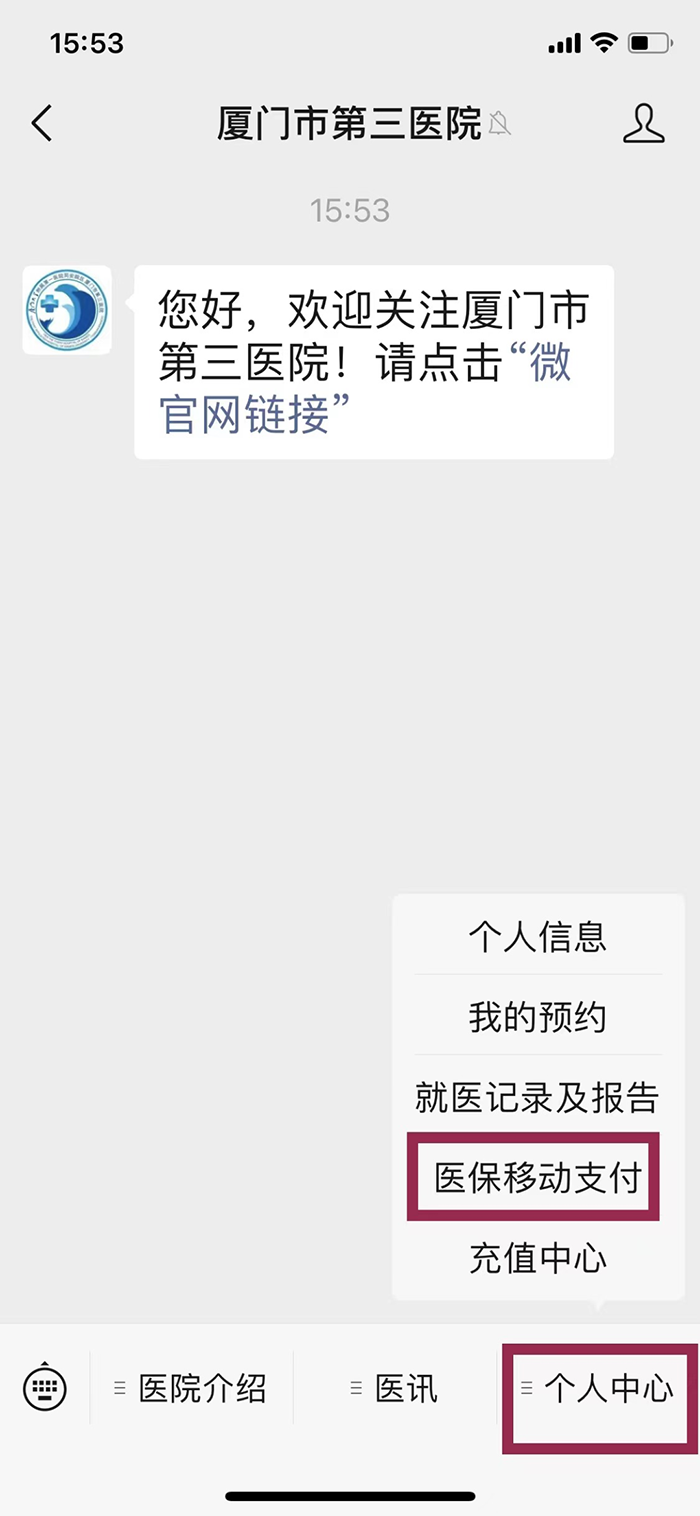
Task: Open the hospital's avatar
Action: tap(67, 310)
